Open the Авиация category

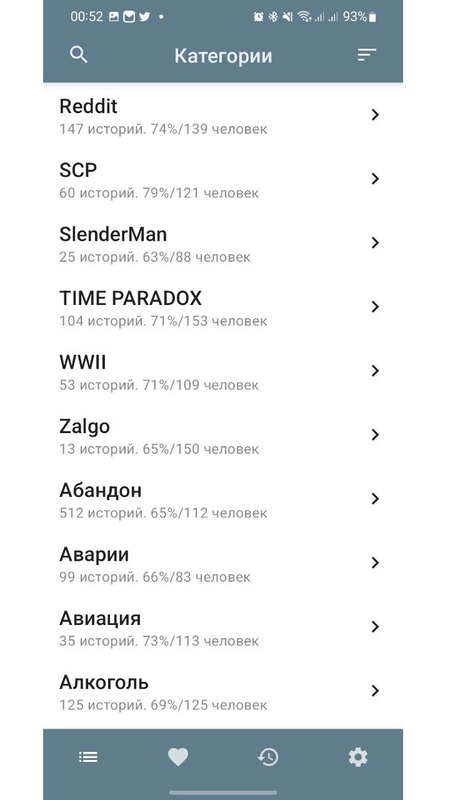(x=223, y=627)
